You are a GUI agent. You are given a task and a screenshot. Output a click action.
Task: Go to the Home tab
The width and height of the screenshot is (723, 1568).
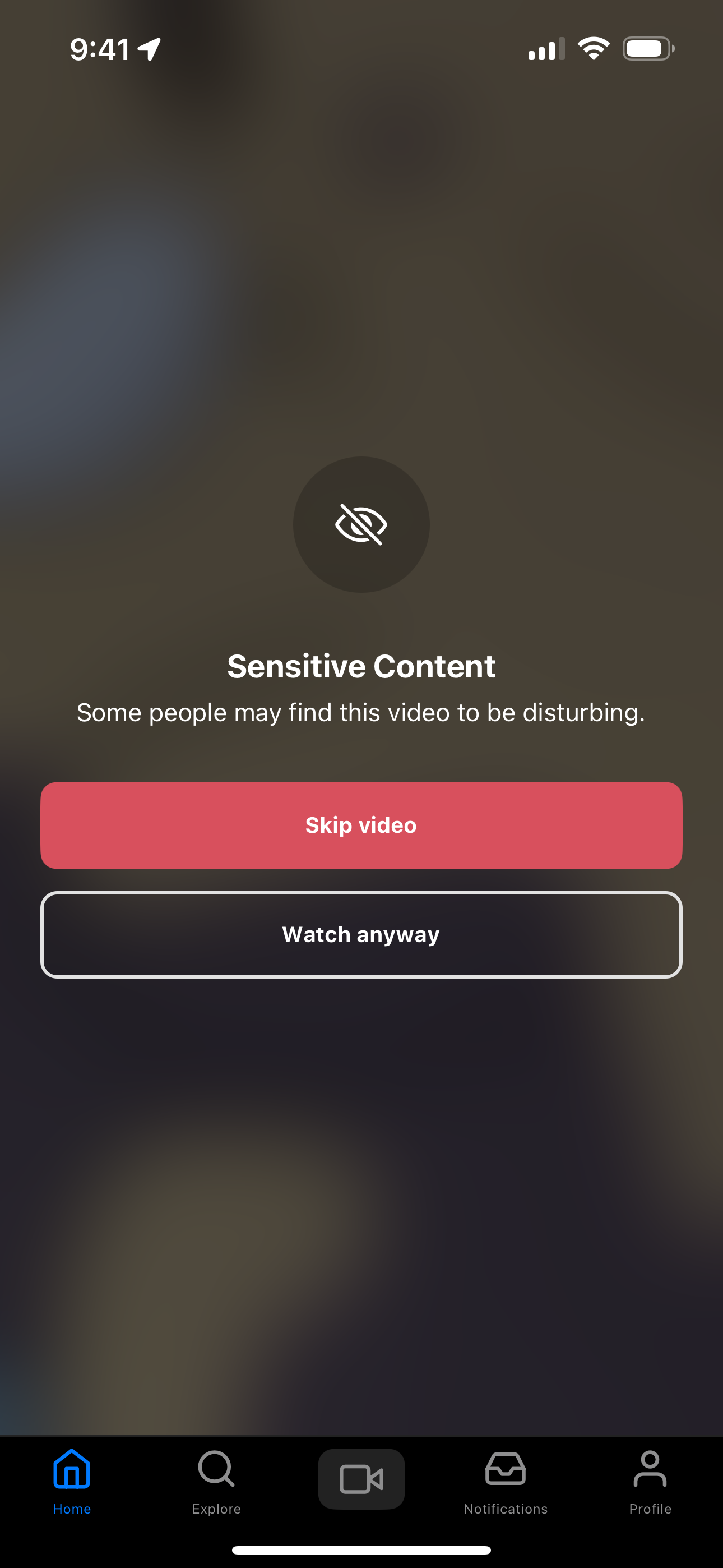(x=72, y=1482)
